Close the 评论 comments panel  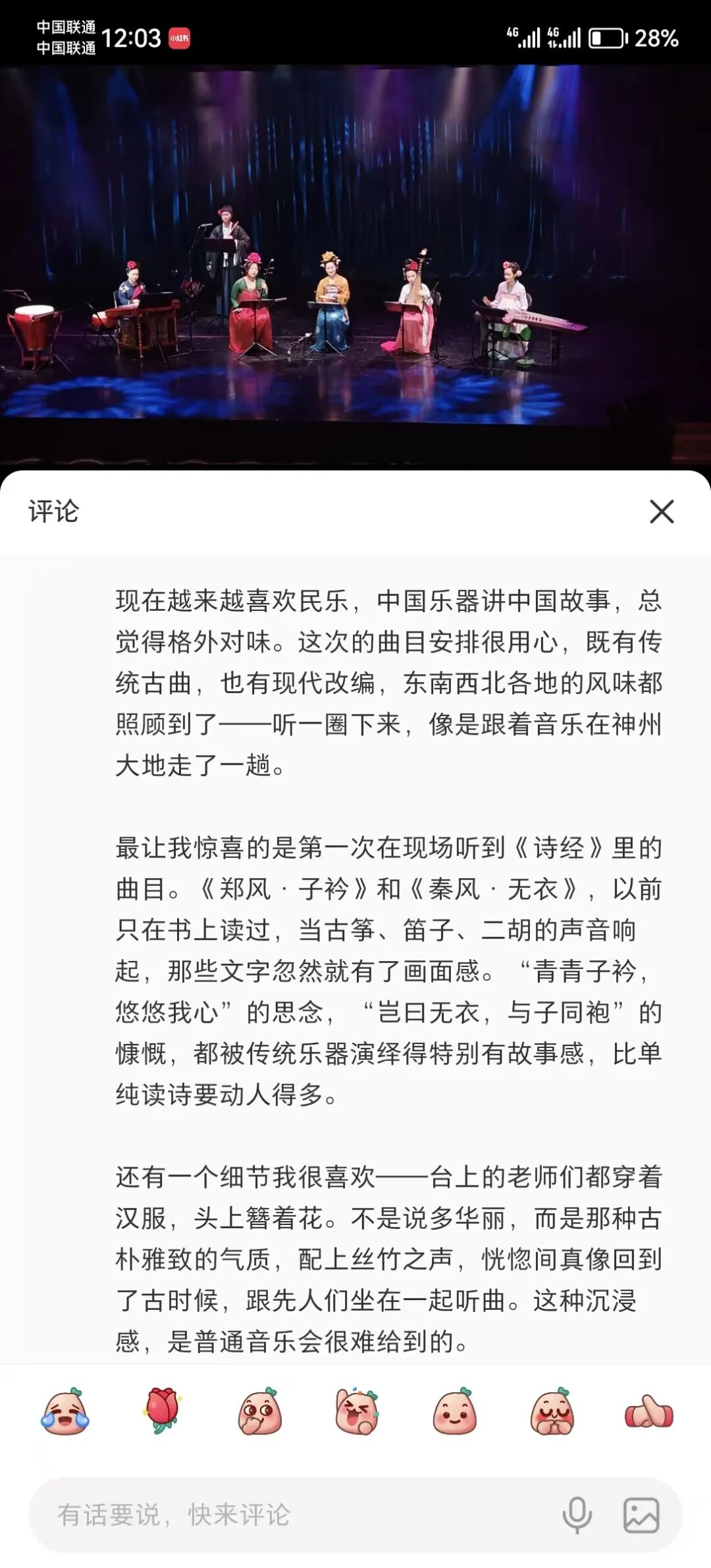point(662,511)
